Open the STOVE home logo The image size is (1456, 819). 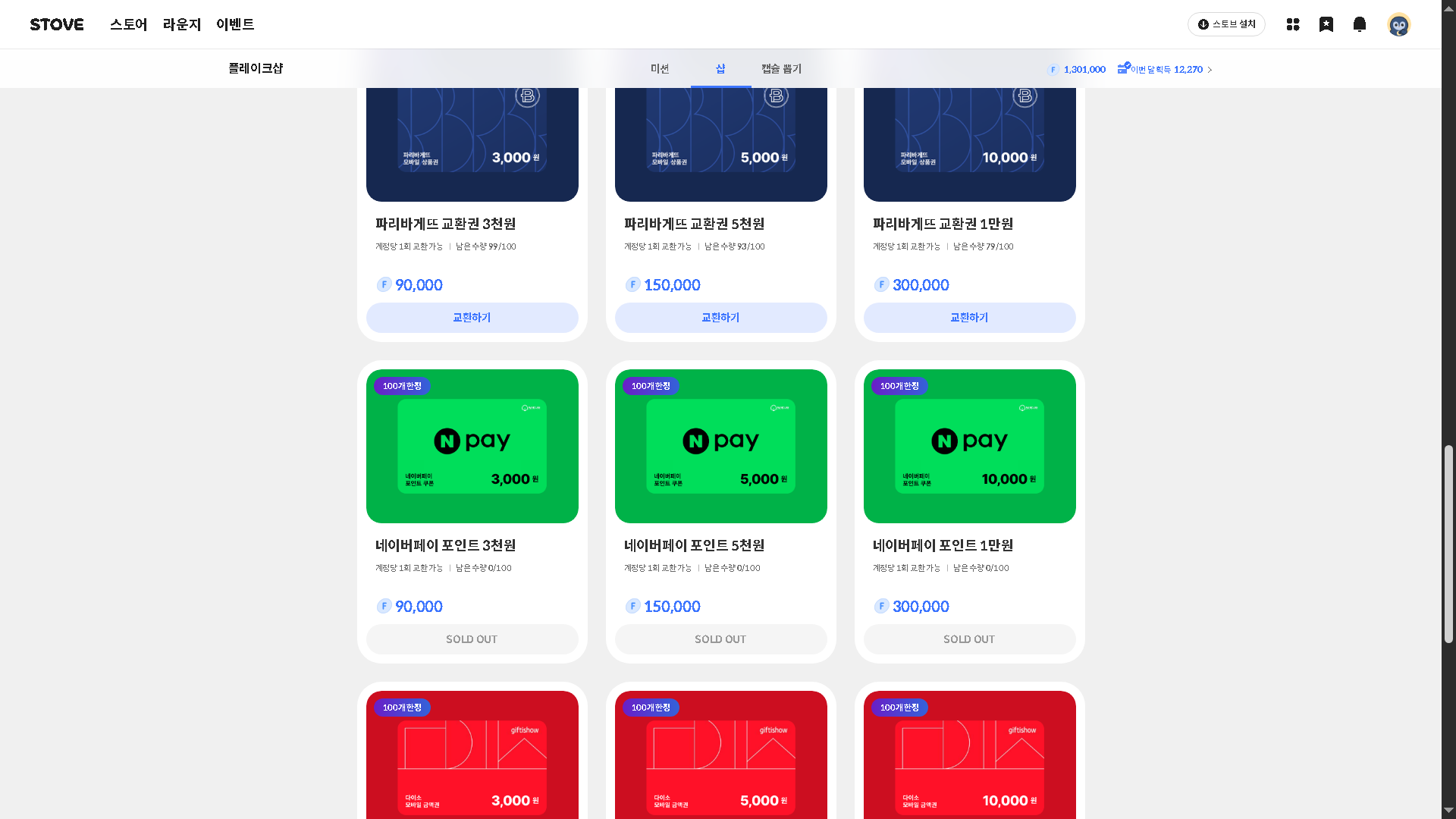click(x=57, y=24)
